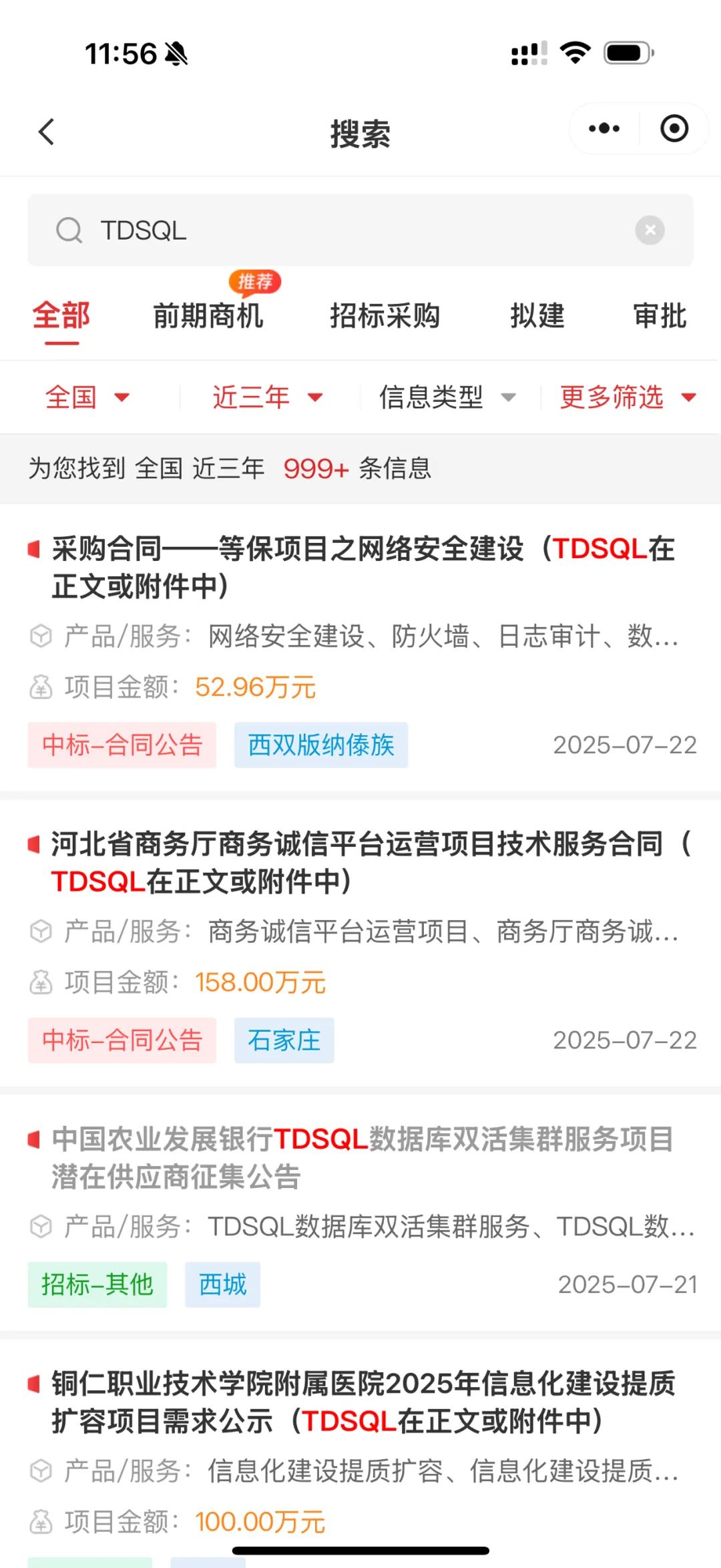This screenshot has width=721, height=1568.
Task: Open the mini program three-dot menu
Action: point(604,128)
